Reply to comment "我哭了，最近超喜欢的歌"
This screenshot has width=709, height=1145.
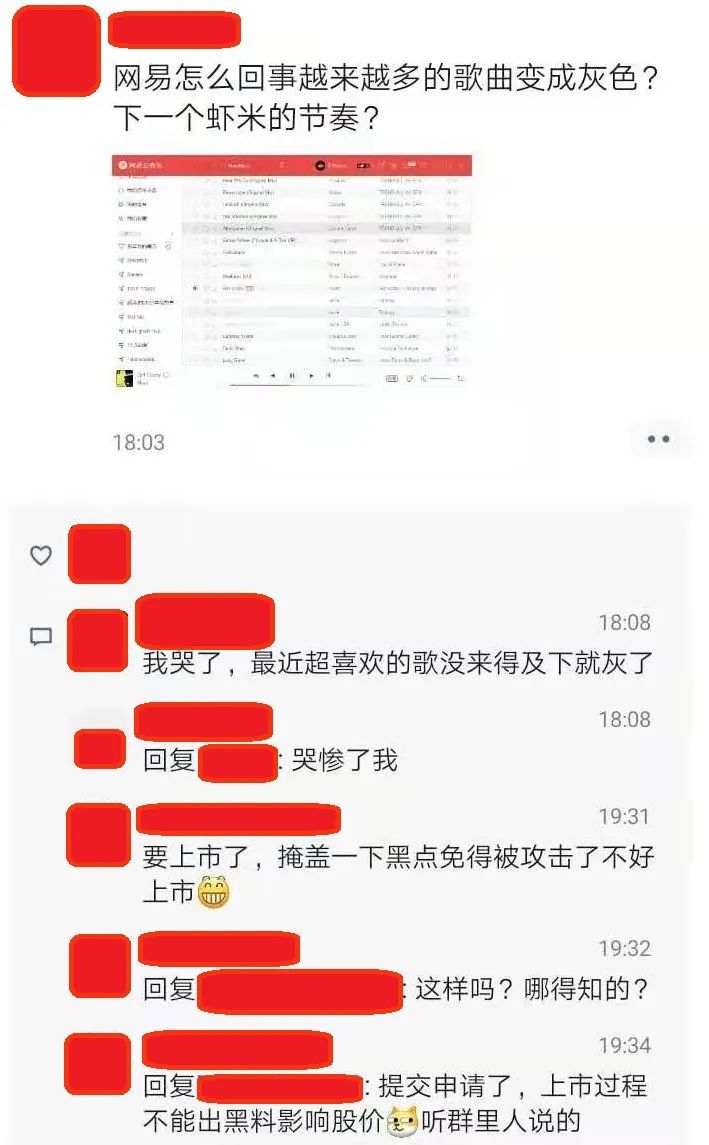397,662
